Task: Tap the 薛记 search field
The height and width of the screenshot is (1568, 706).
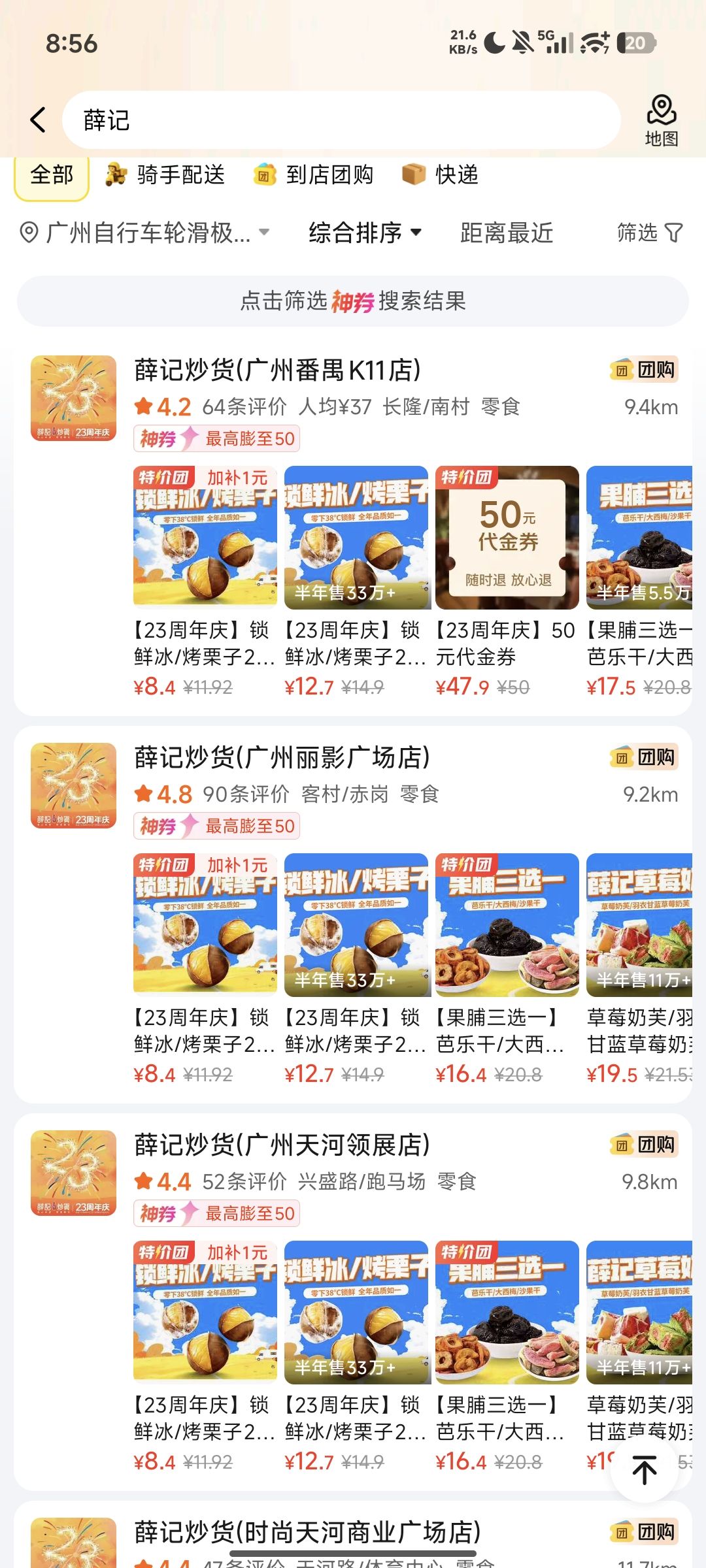Action: 340,120
